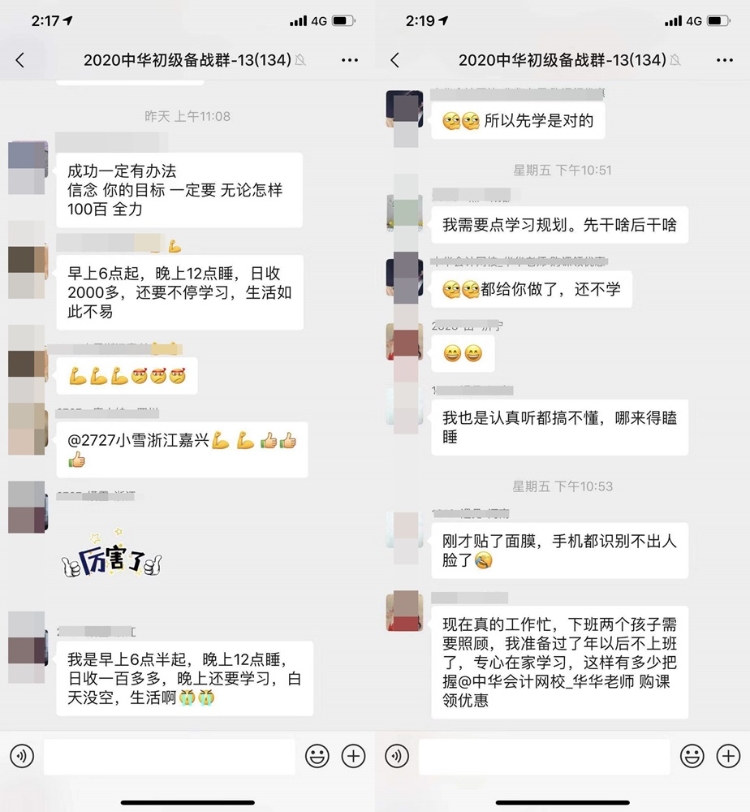
Task: Tap the back arrow to leave the chat
Action: (x=20, y=60)
